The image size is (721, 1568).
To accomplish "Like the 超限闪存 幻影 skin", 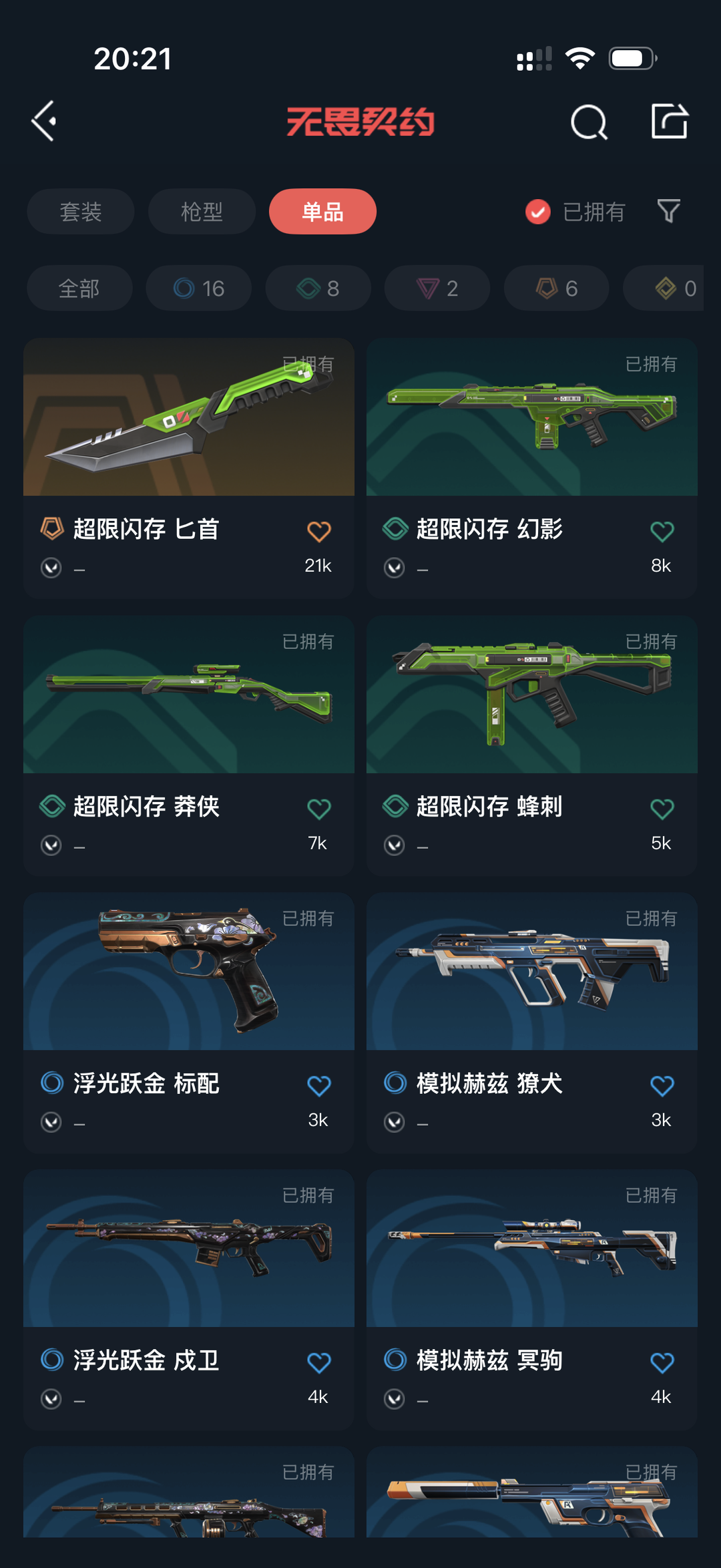I will click(662, 532).
